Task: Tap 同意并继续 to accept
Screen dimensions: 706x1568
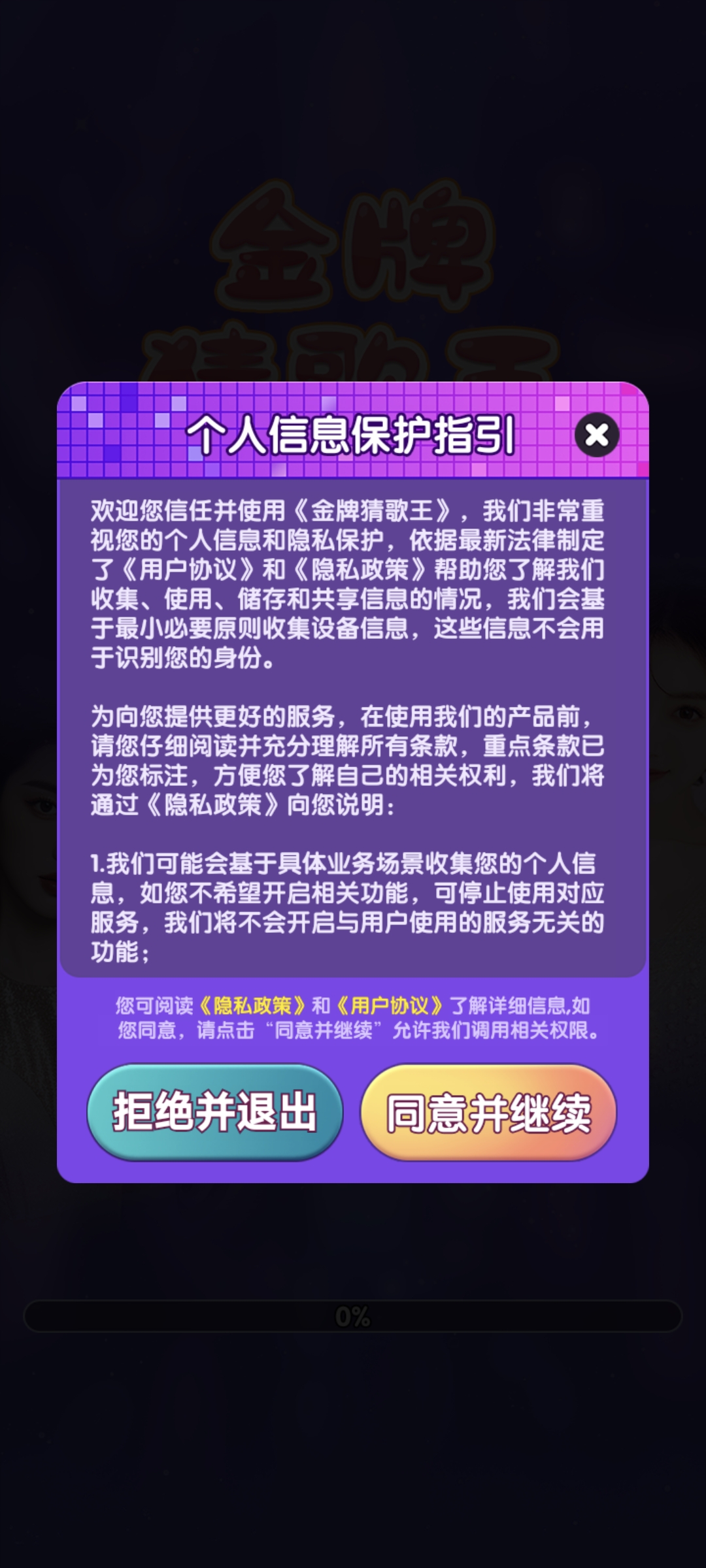Action: (488, 1111)
